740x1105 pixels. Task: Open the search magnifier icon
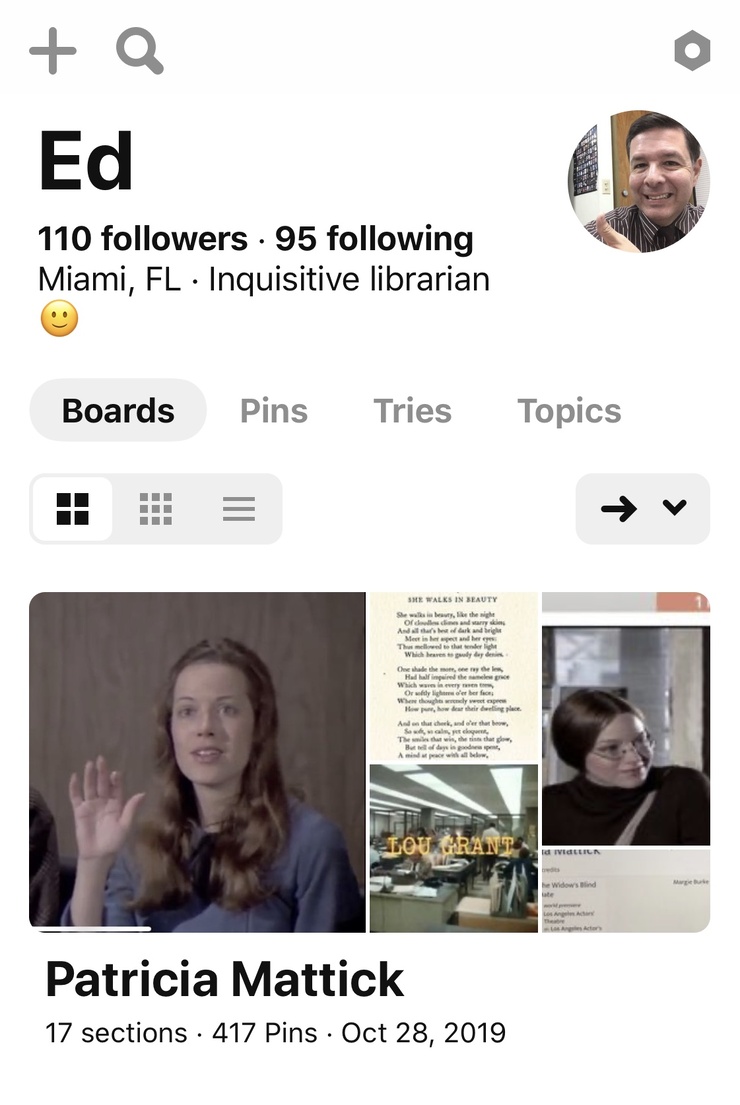click(x=139, y=51)
